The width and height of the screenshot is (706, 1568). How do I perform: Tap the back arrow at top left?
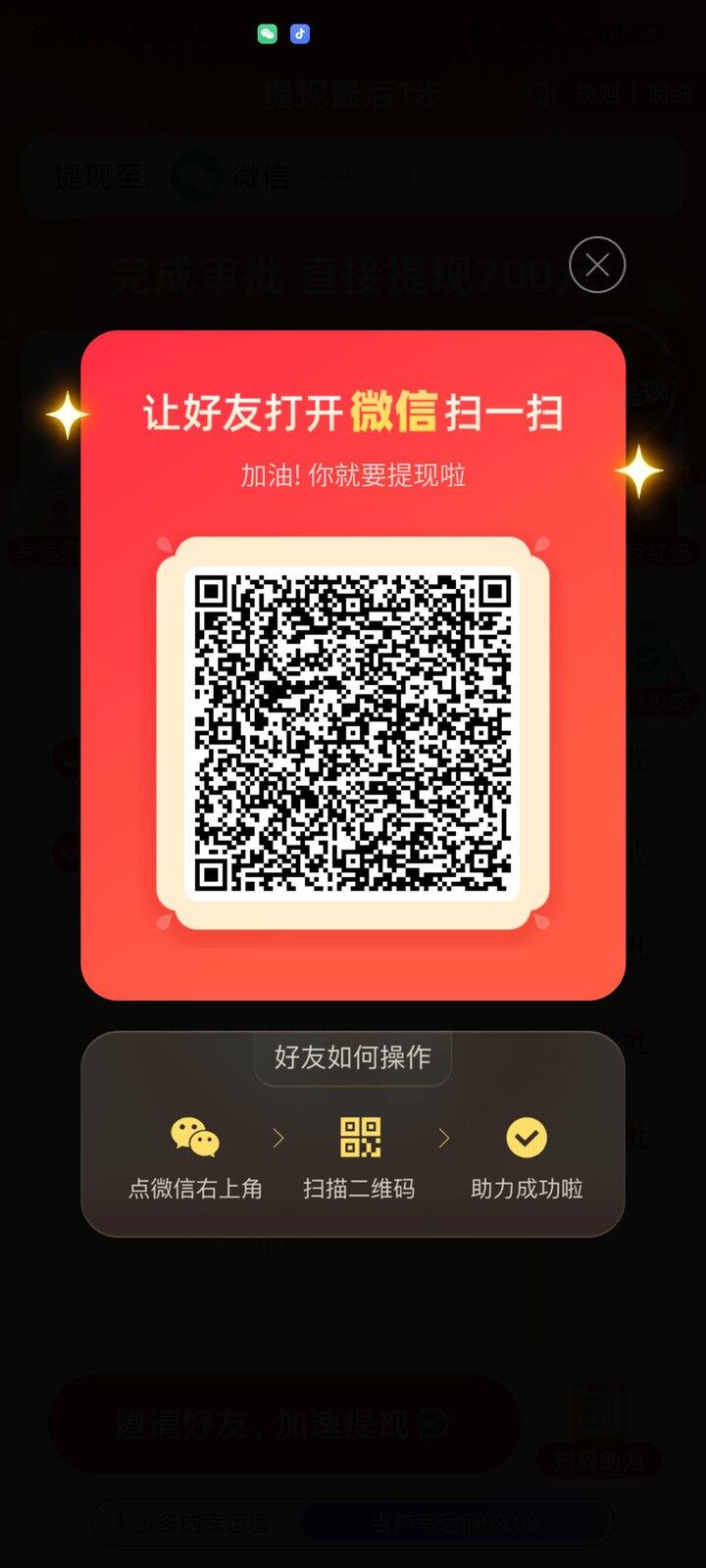tap(51, 94)
